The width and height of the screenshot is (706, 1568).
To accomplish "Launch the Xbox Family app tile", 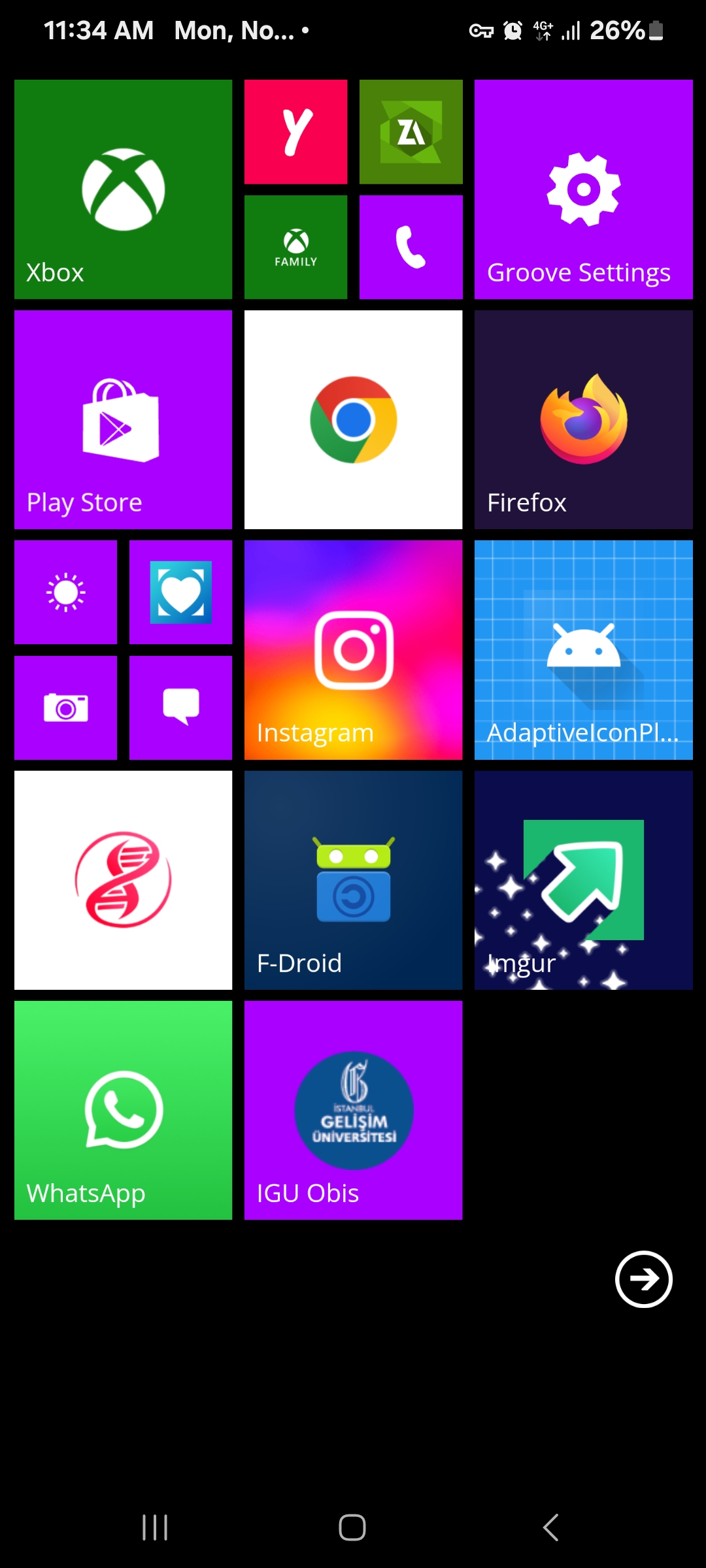I will click(295, 247).
